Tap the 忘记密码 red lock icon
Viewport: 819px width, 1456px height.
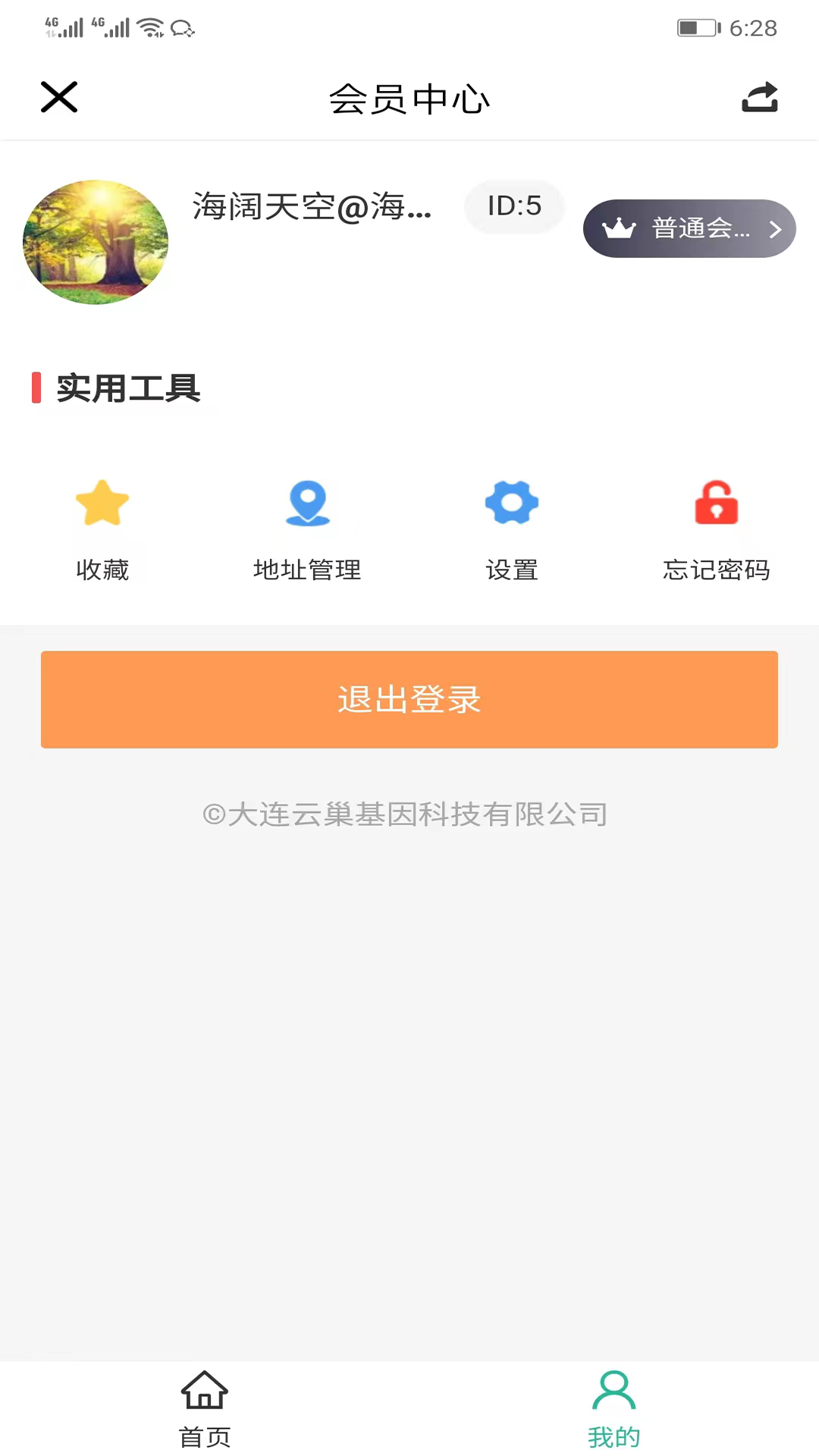(x=716, y=503)
